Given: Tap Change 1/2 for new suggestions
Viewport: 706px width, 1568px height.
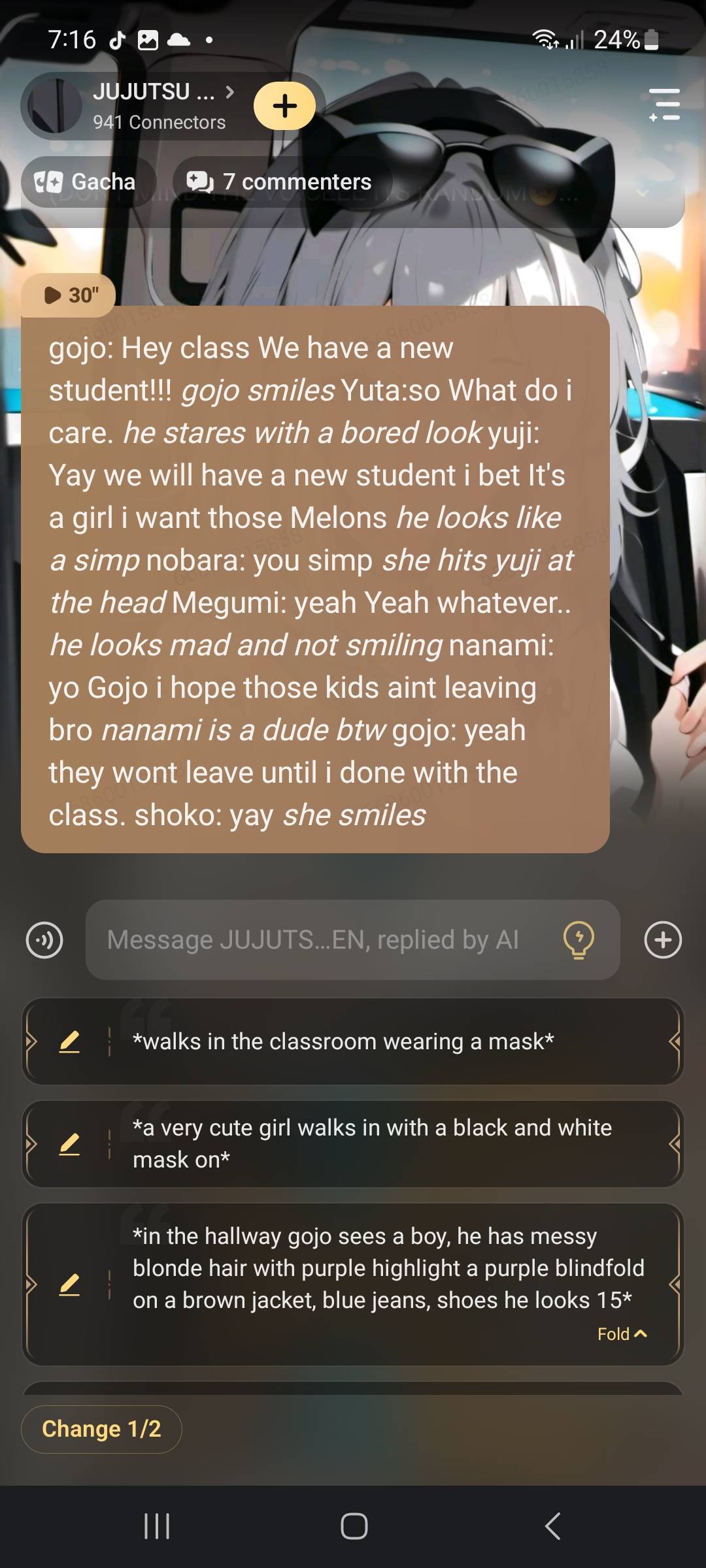Looking at the screenshot, I should point(101,1429).
